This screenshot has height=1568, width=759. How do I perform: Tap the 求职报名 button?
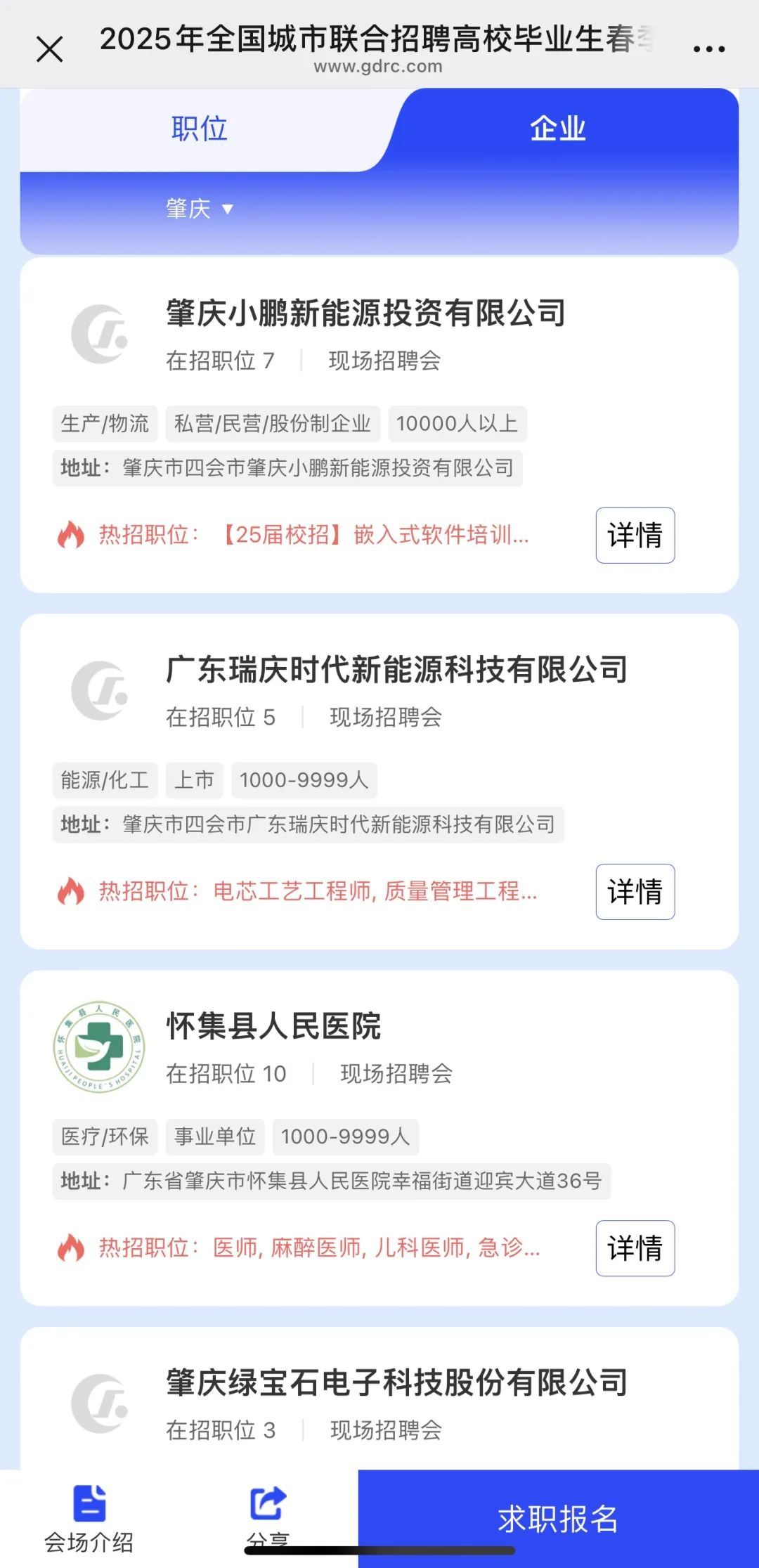click(x=558, y=1519)
